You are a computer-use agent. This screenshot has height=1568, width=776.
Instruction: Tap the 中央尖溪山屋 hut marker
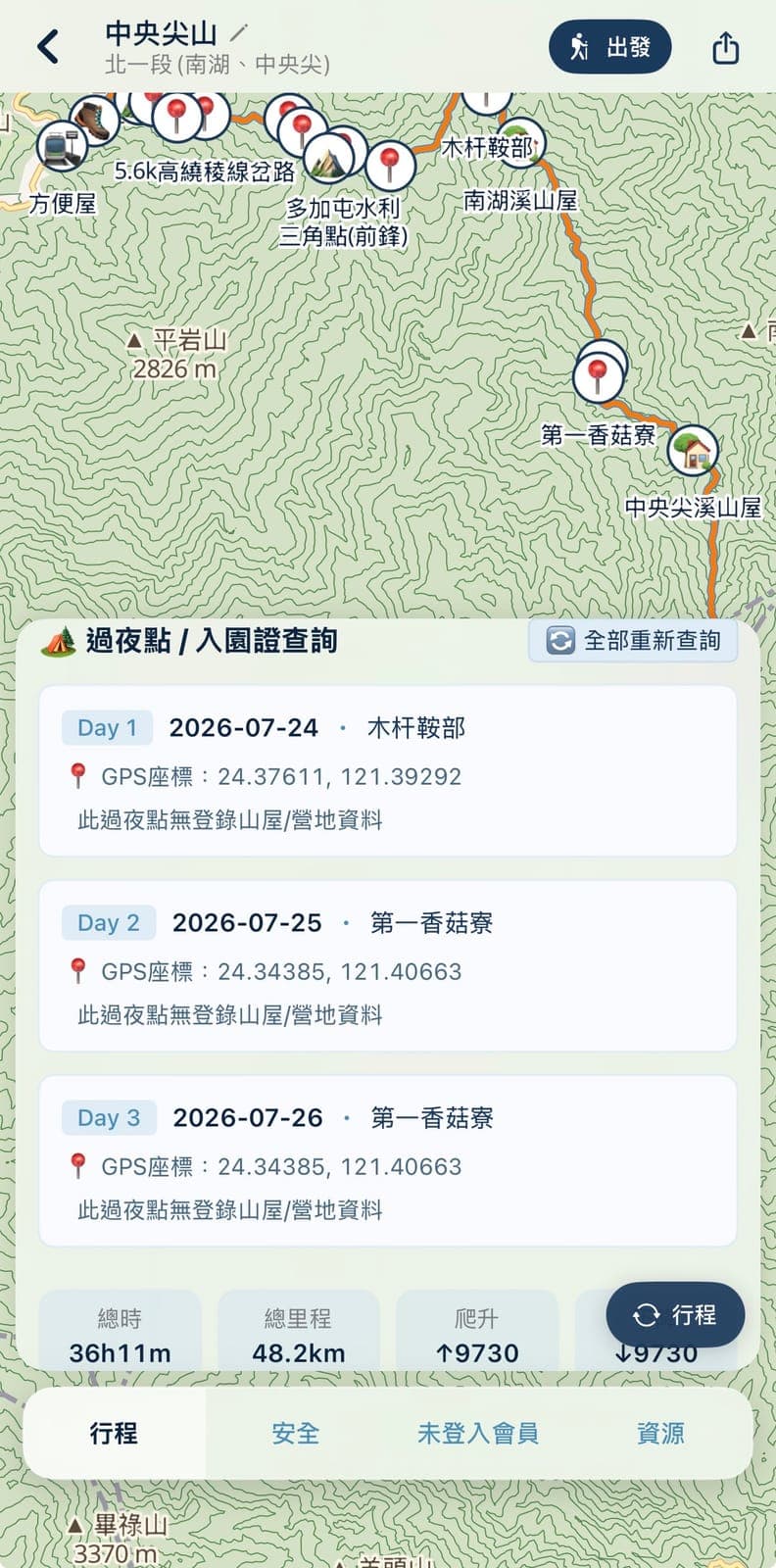coord(693,452)
